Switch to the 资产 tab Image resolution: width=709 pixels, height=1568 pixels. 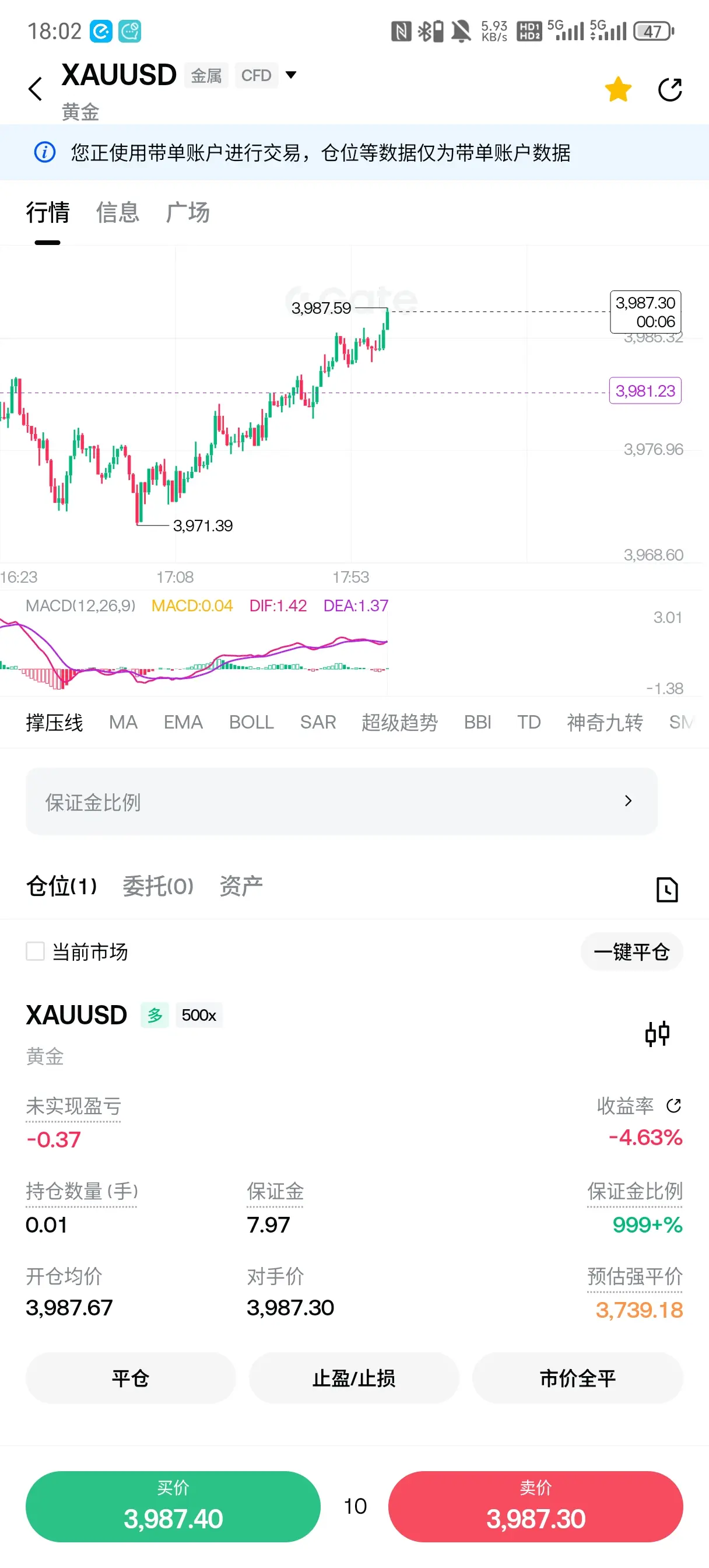coord(241,885)
